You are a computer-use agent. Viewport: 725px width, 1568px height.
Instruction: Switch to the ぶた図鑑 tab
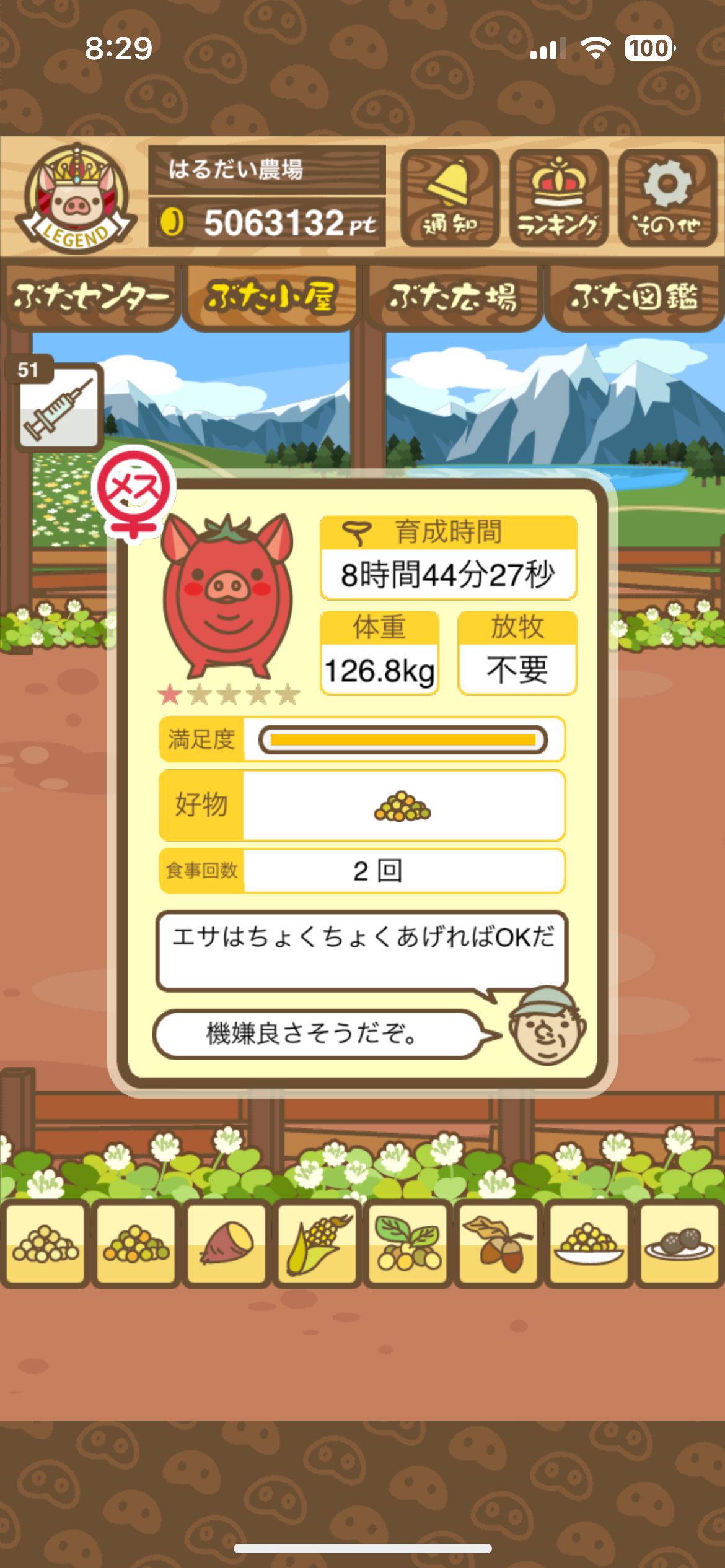(634, 297)
